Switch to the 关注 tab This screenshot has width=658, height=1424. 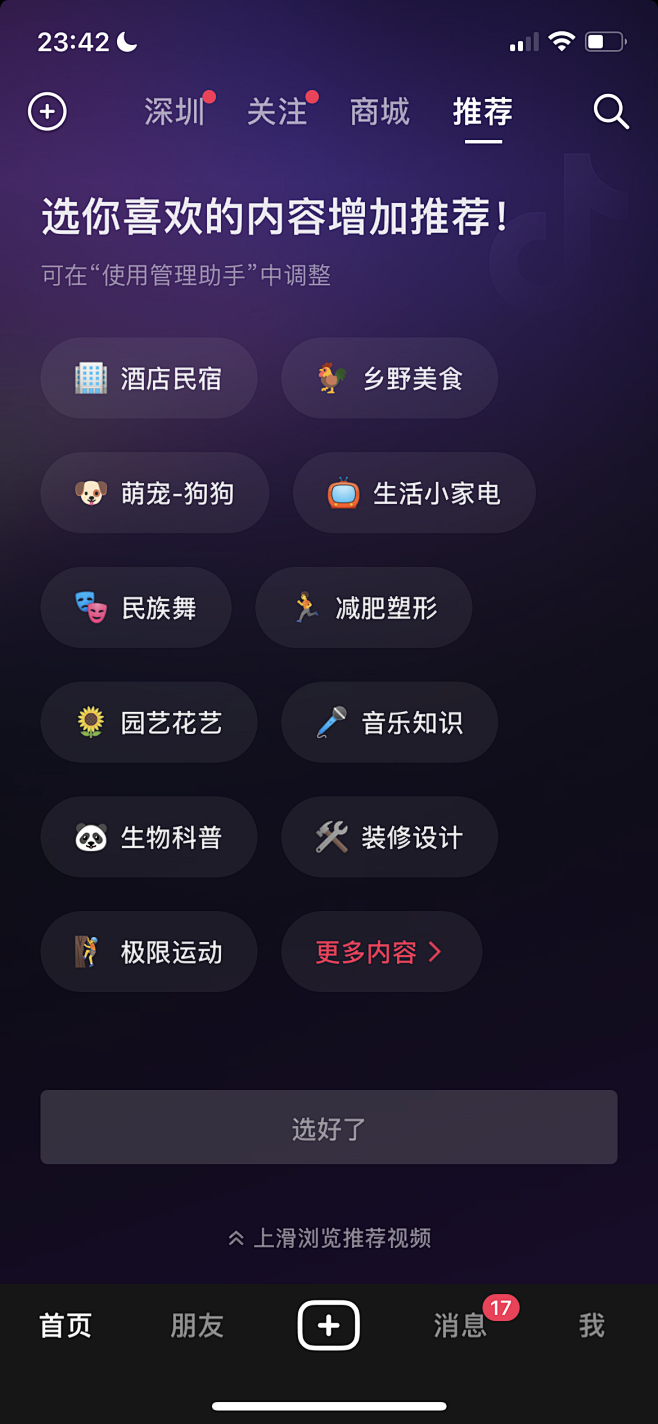coord(277,112)
